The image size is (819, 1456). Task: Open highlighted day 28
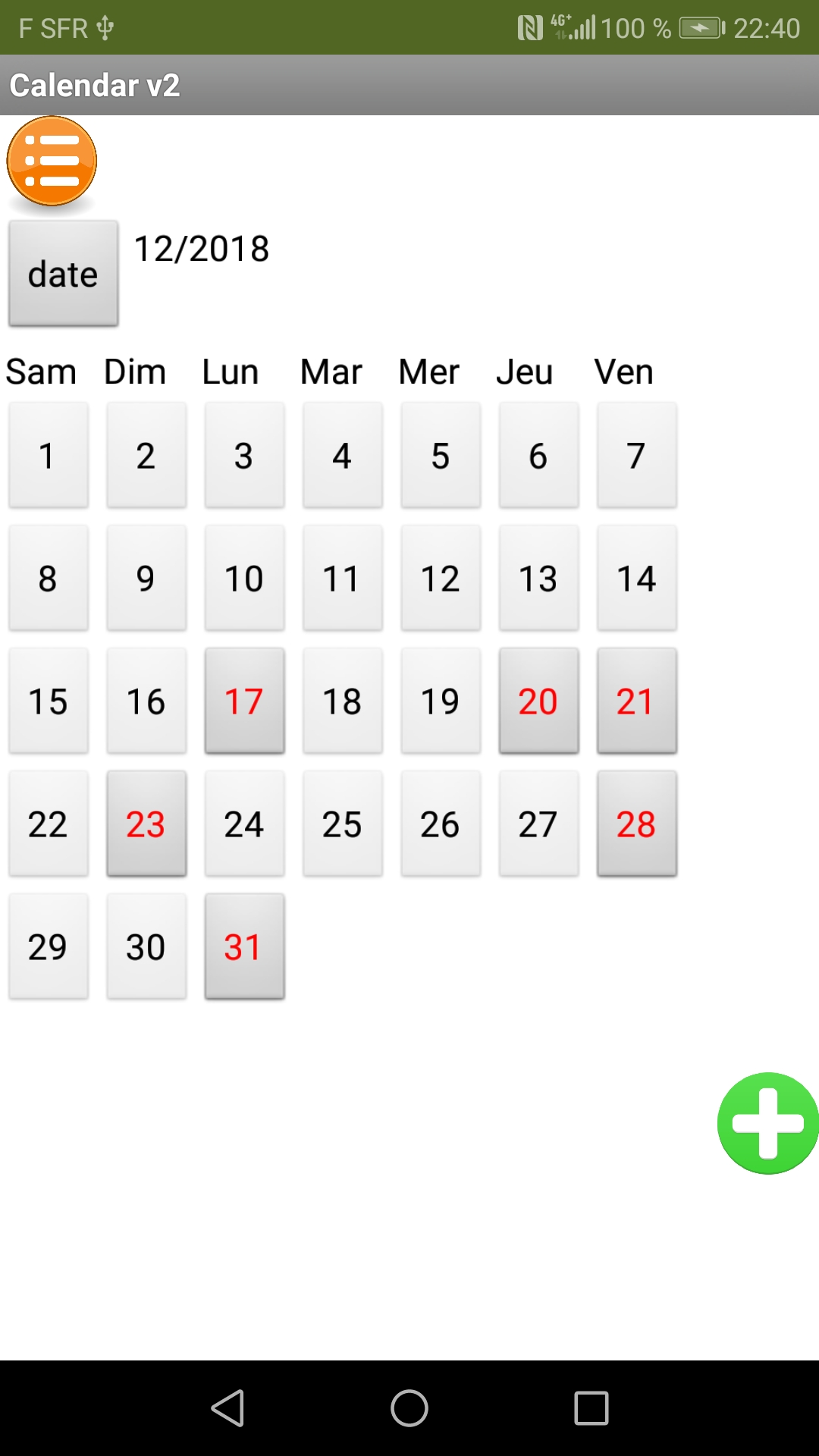636,824
